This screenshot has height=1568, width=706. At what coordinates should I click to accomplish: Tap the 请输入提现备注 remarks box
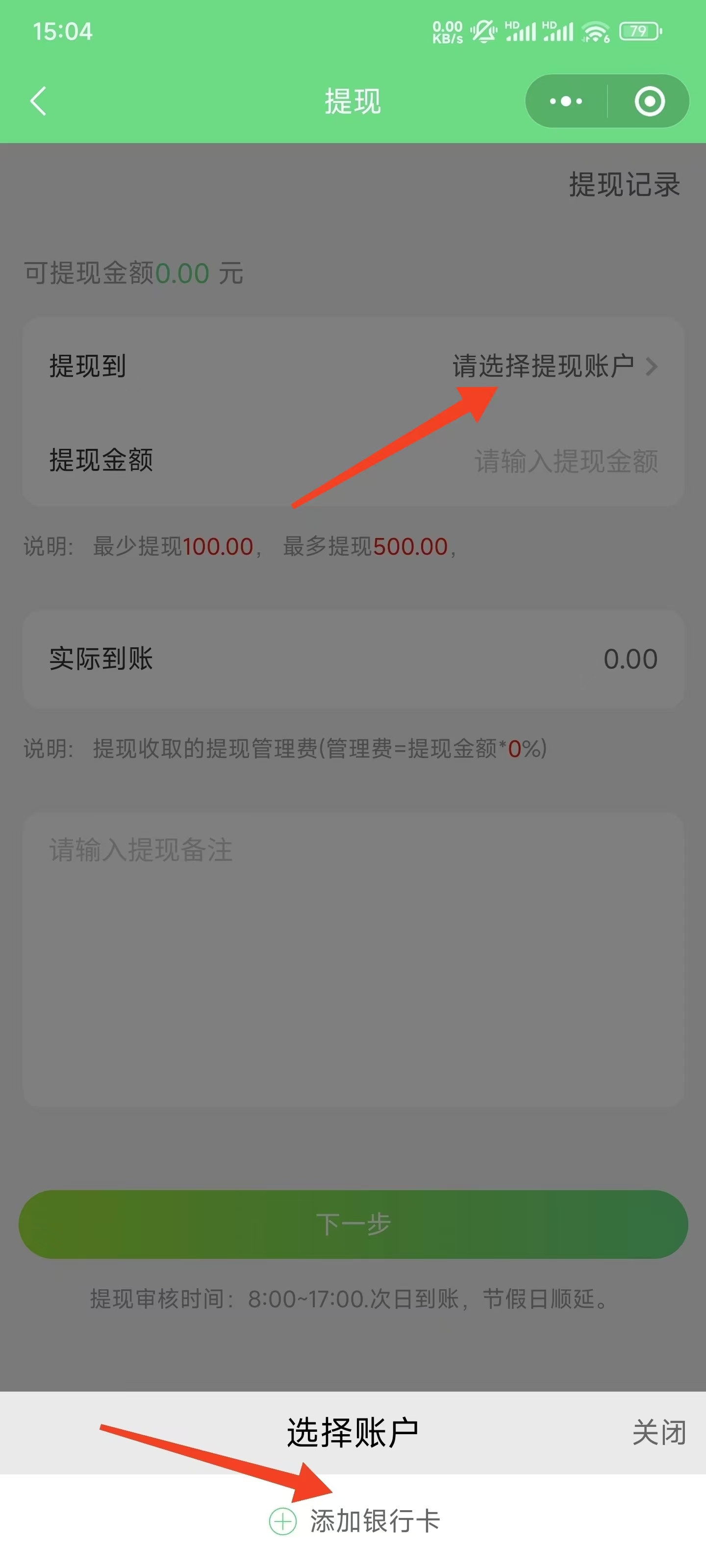click(353, 959)
